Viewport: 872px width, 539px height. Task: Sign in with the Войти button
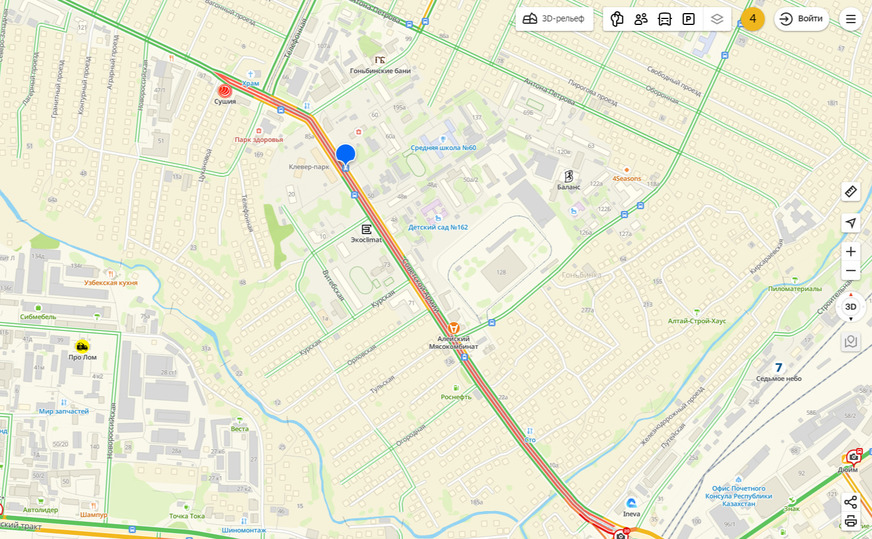[x=801, y=19]
